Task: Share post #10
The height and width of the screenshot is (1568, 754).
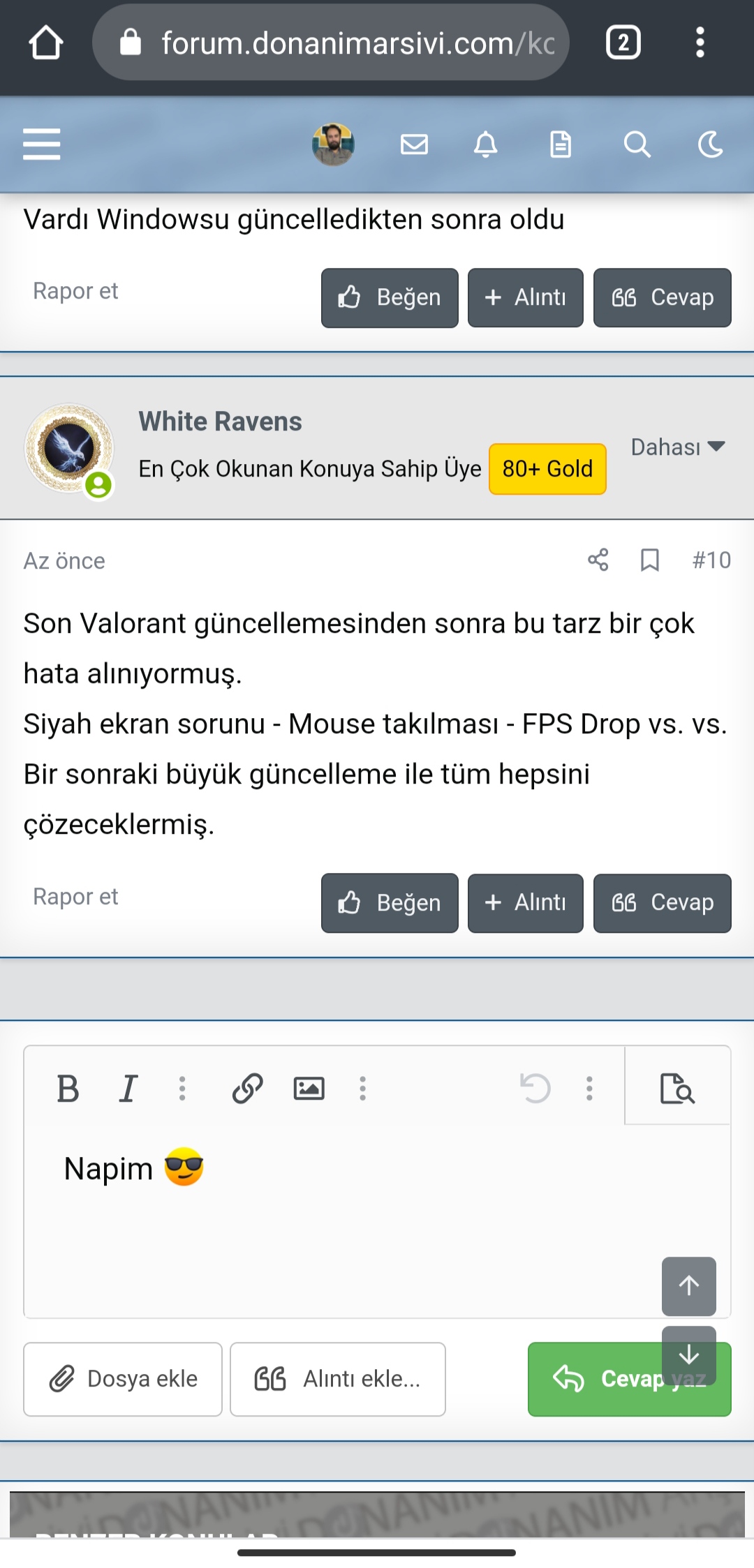Action: pyautogui.click(x=598, y=560)
